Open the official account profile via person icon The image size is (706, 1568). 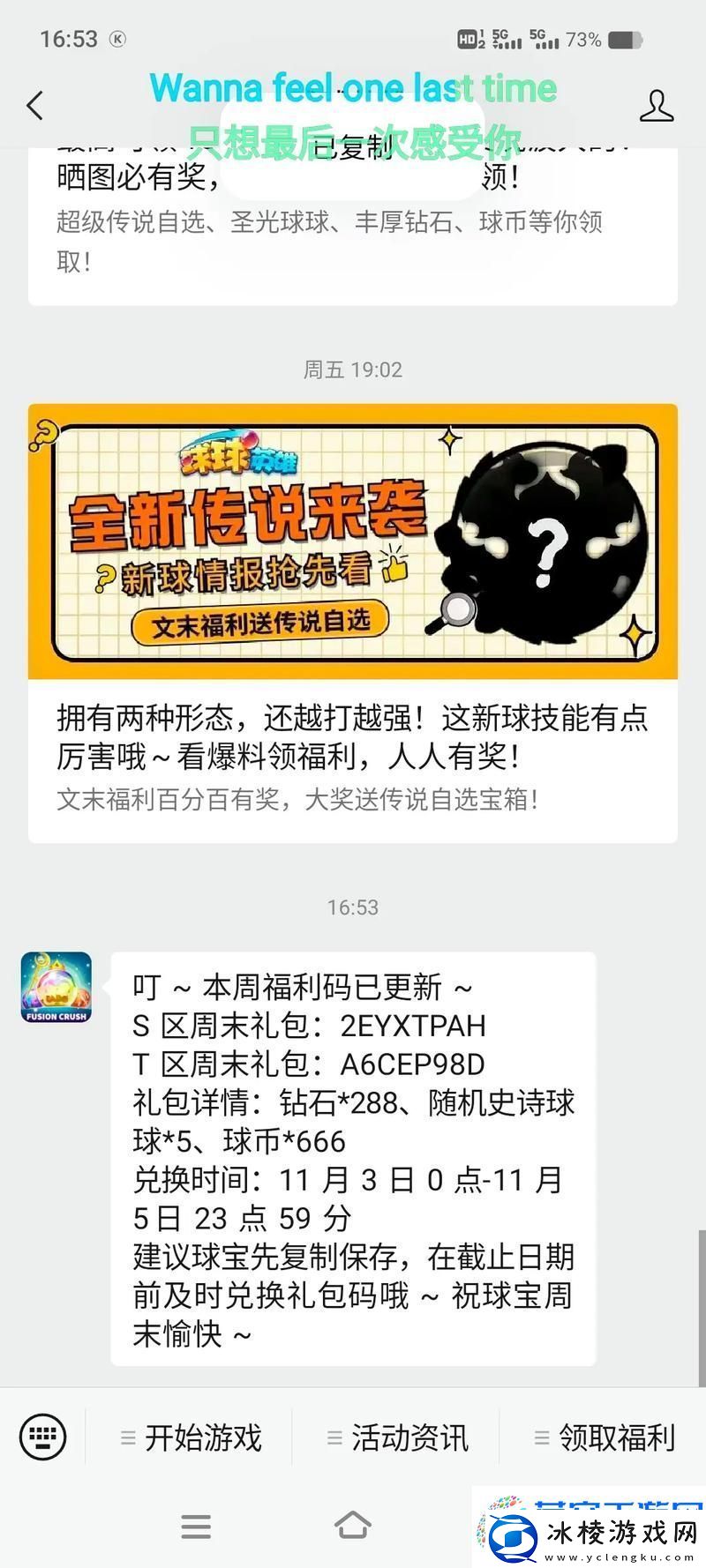(657, 104)
